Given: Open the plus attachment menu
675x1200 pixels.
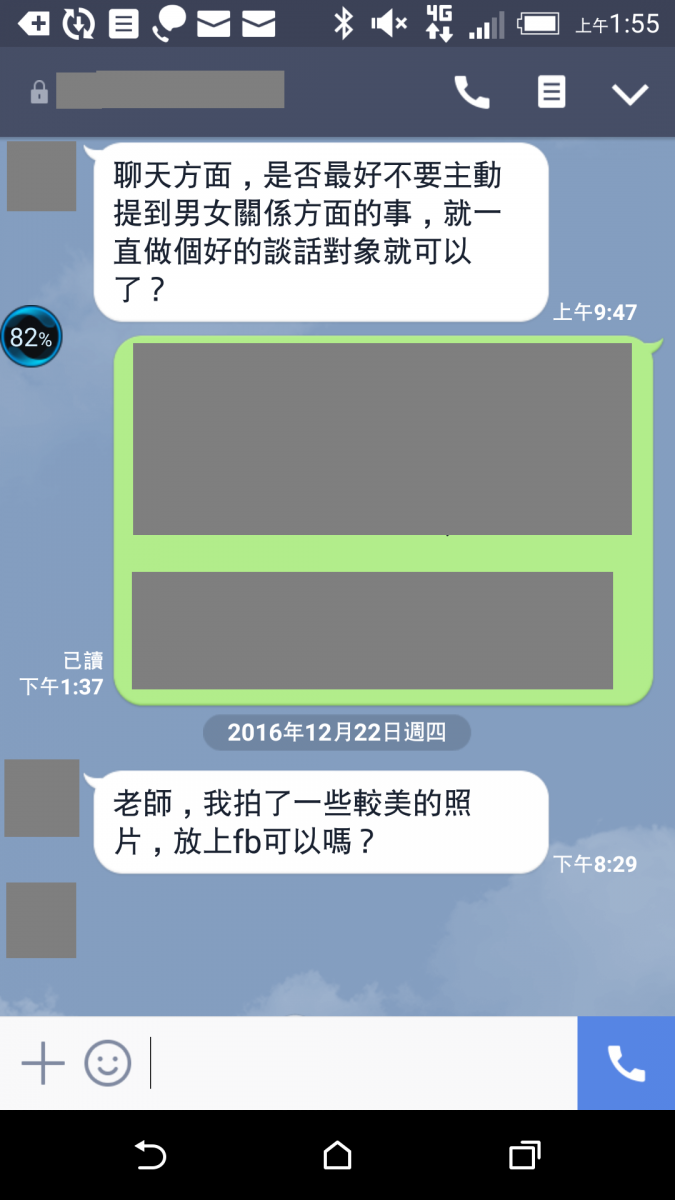Looking at the screenshot, I should pyautogui.click(x=43, y=1063).
